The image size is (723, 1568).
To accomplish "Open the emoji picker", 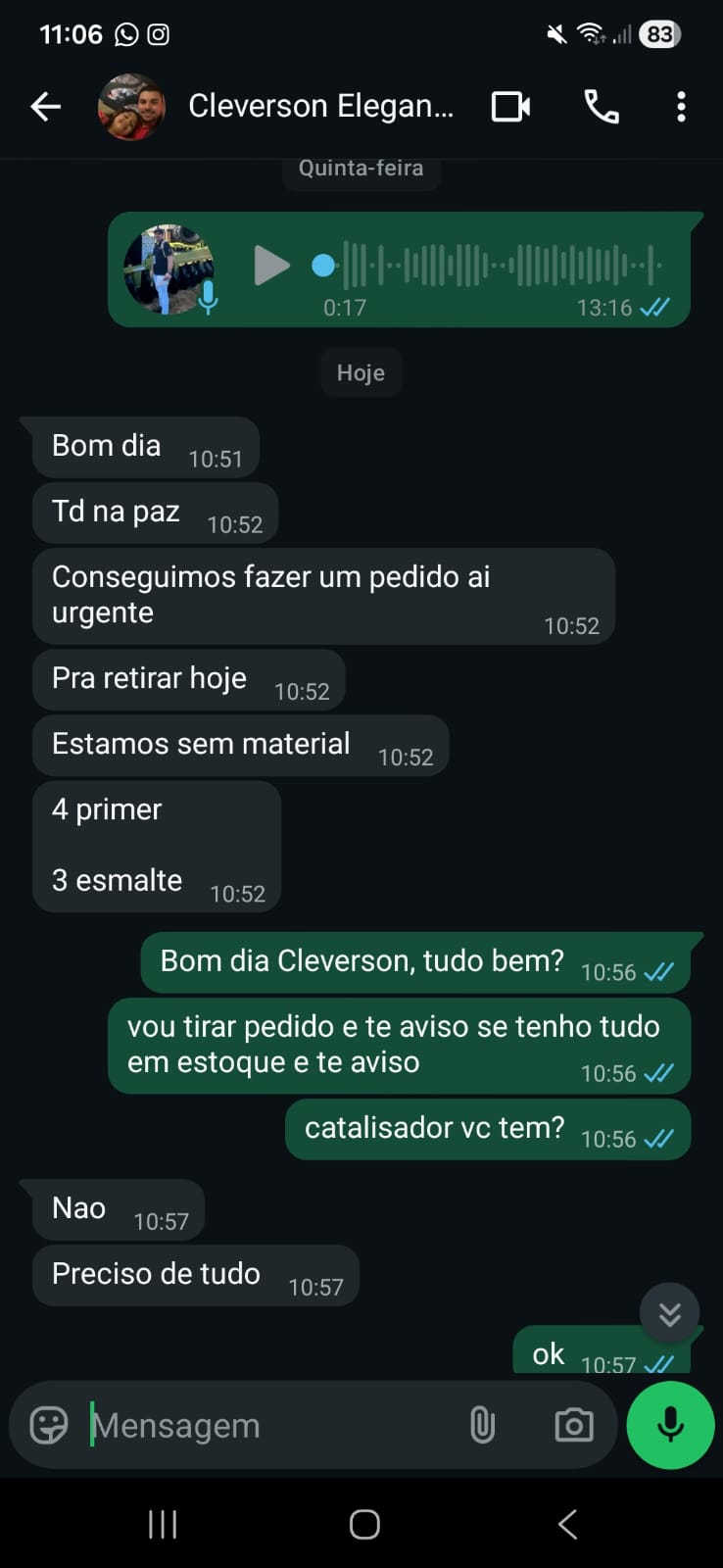I will 49,1425.
